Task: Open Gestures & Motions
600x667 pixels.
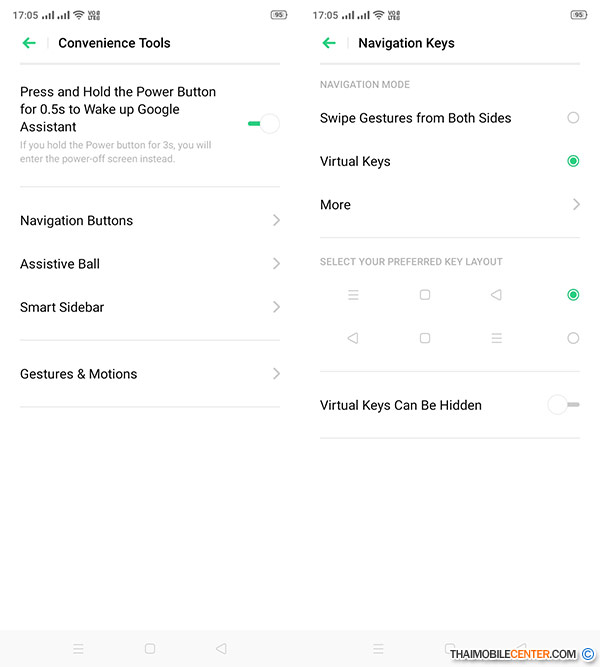Action: [150, 374]
